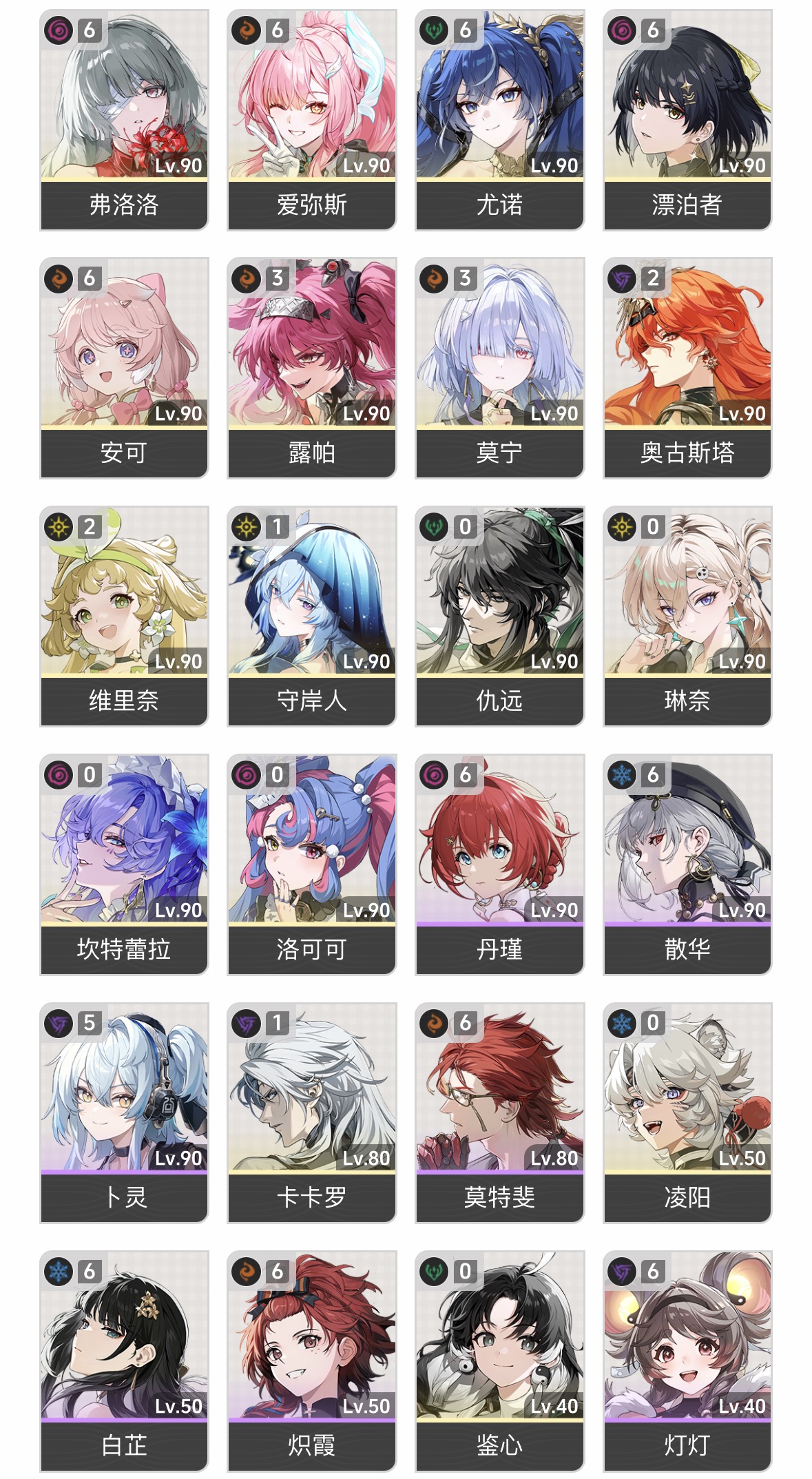812x1479 pixels.
Task: Open the 仇远 character card
Action: pos(500,617)
